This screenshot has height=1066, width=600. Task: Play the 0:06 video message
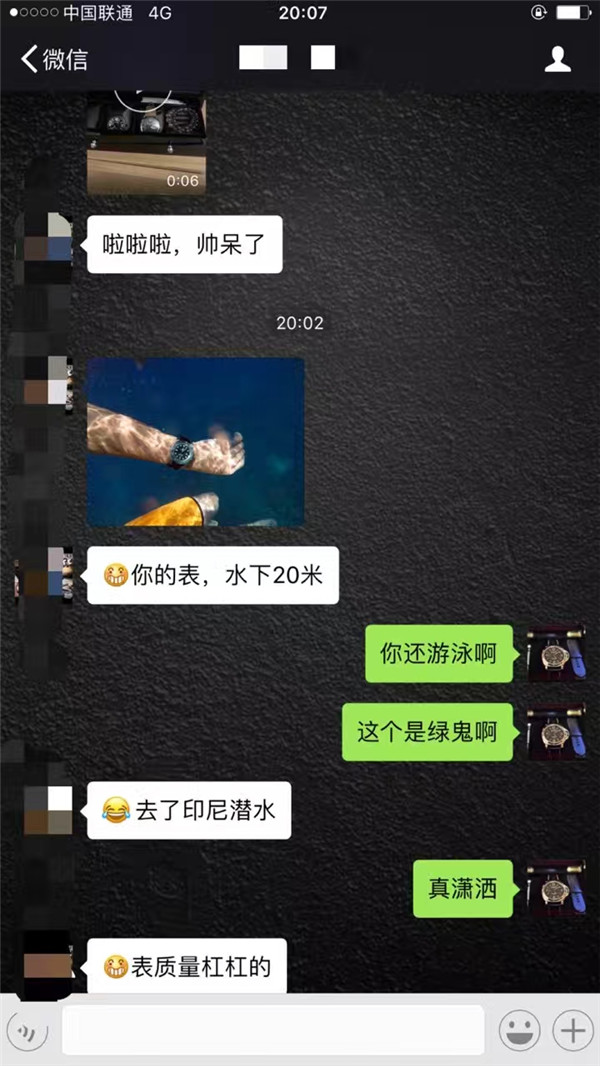[145, 143]
